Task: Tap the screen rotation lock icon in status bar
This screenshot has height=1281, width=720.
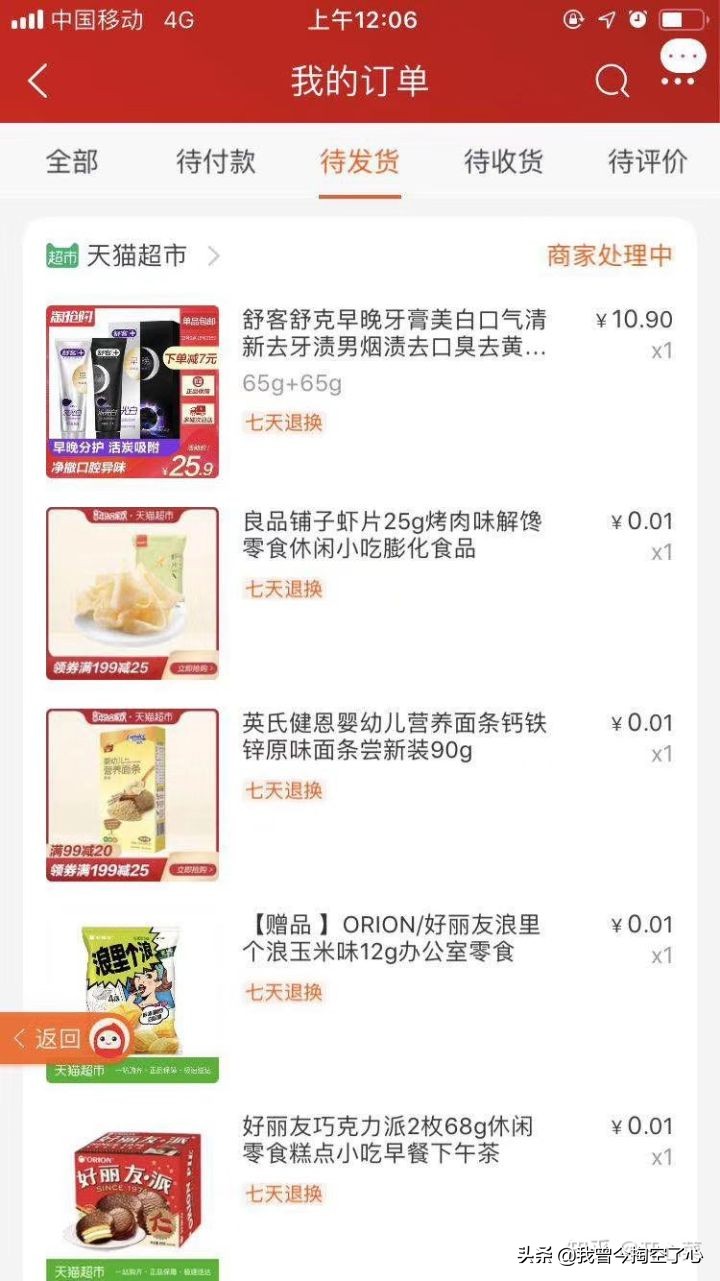Action: 572,19
